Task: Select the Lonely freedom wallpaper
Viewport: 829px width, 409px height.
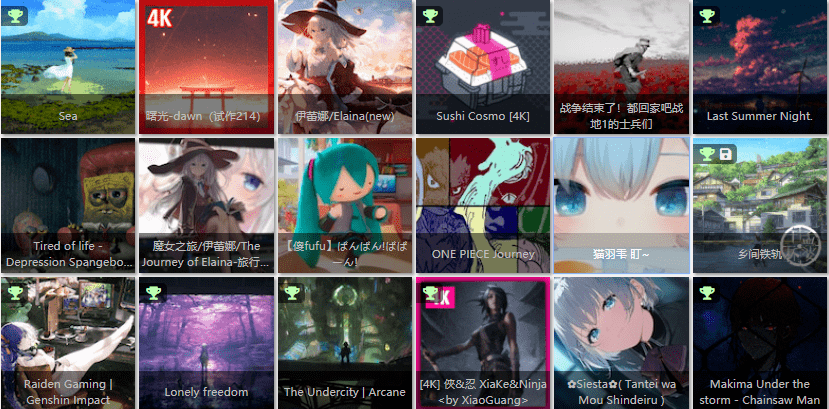Action: (206, 340)
